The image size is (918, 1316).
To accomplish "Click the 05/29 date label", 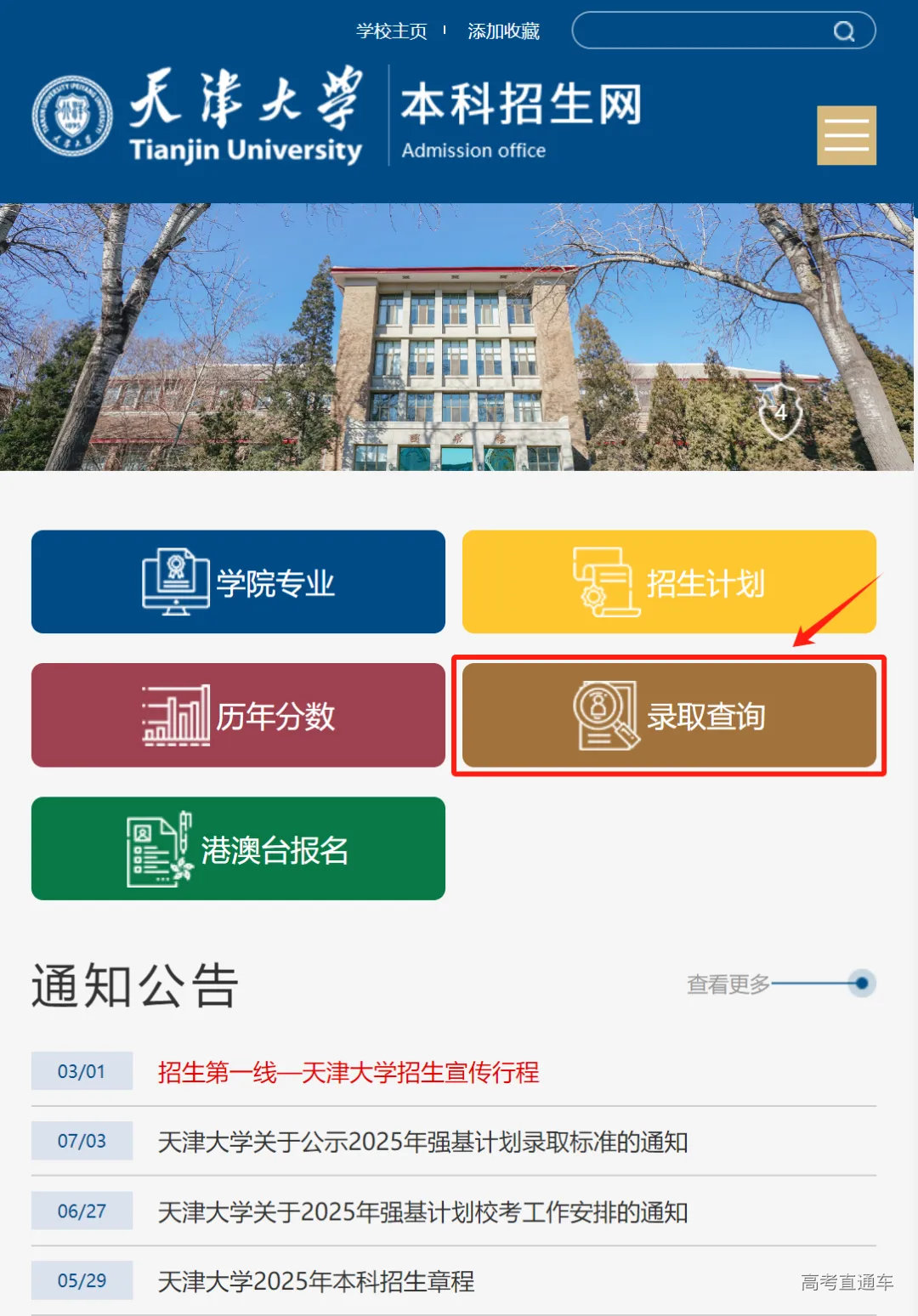I will click(82, 1279).
